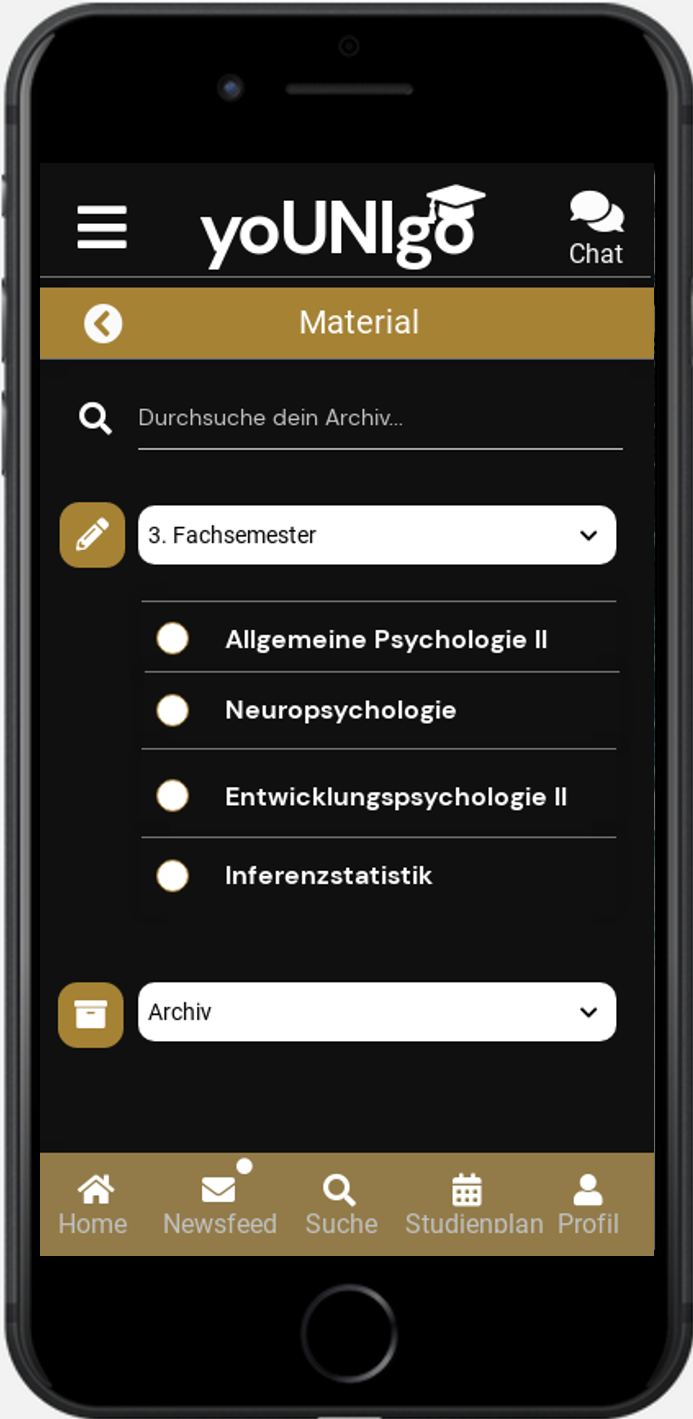Tap the archive search field
The width and height of the screenshot is (693, 1419).
tap(378, 418)
